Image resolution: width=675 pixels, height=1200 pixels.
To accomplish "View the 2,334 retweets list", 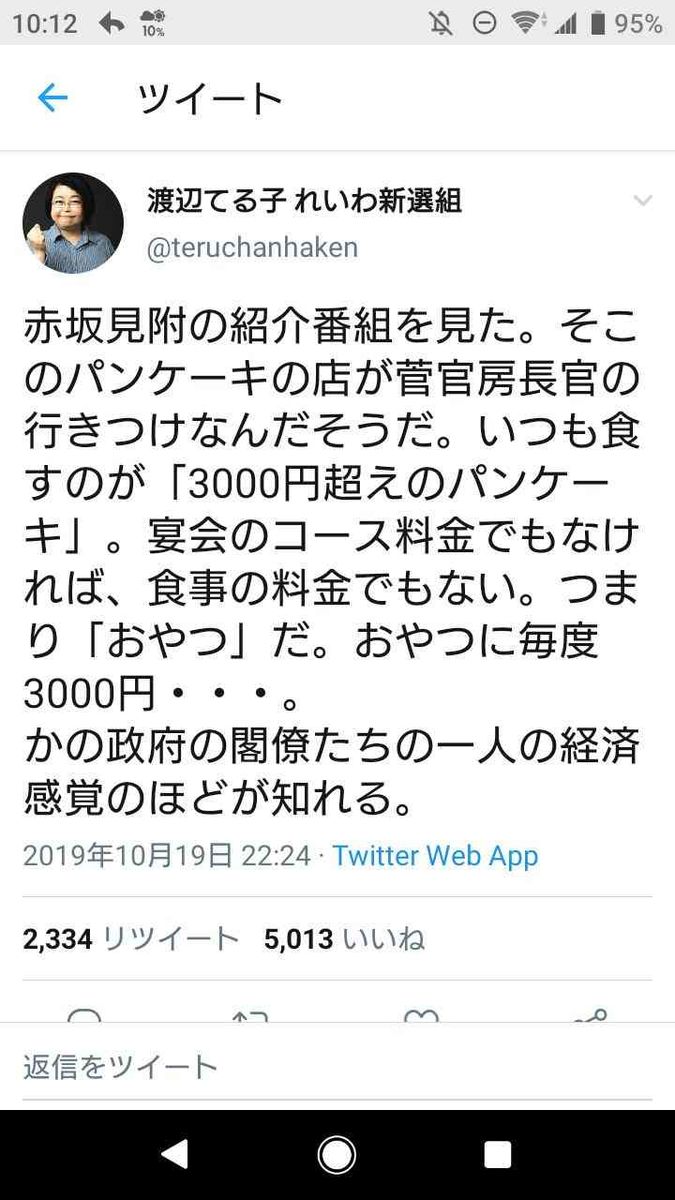I will coord(130,939).
